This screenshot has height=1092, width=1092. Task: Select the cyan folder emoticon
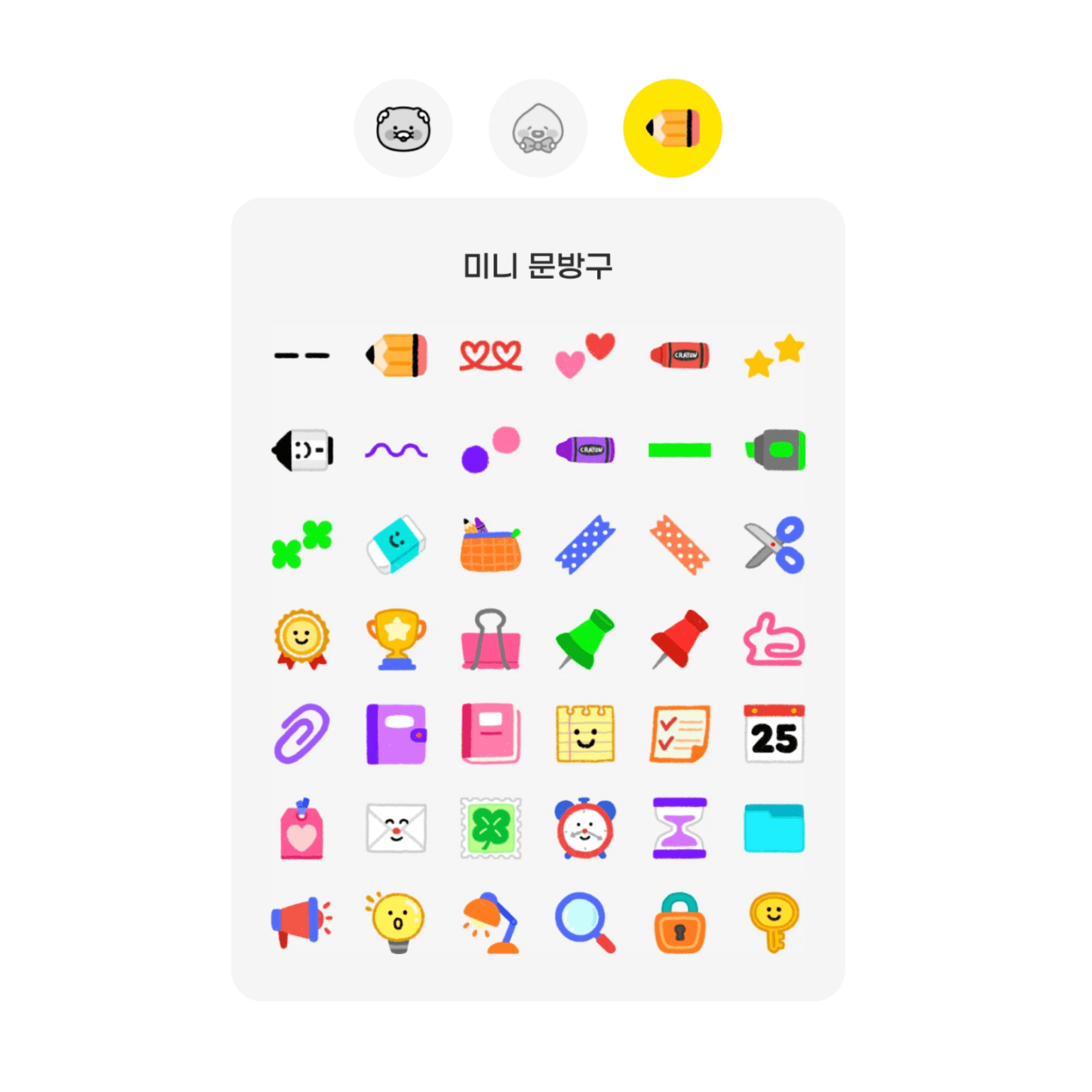pos(774,828)
